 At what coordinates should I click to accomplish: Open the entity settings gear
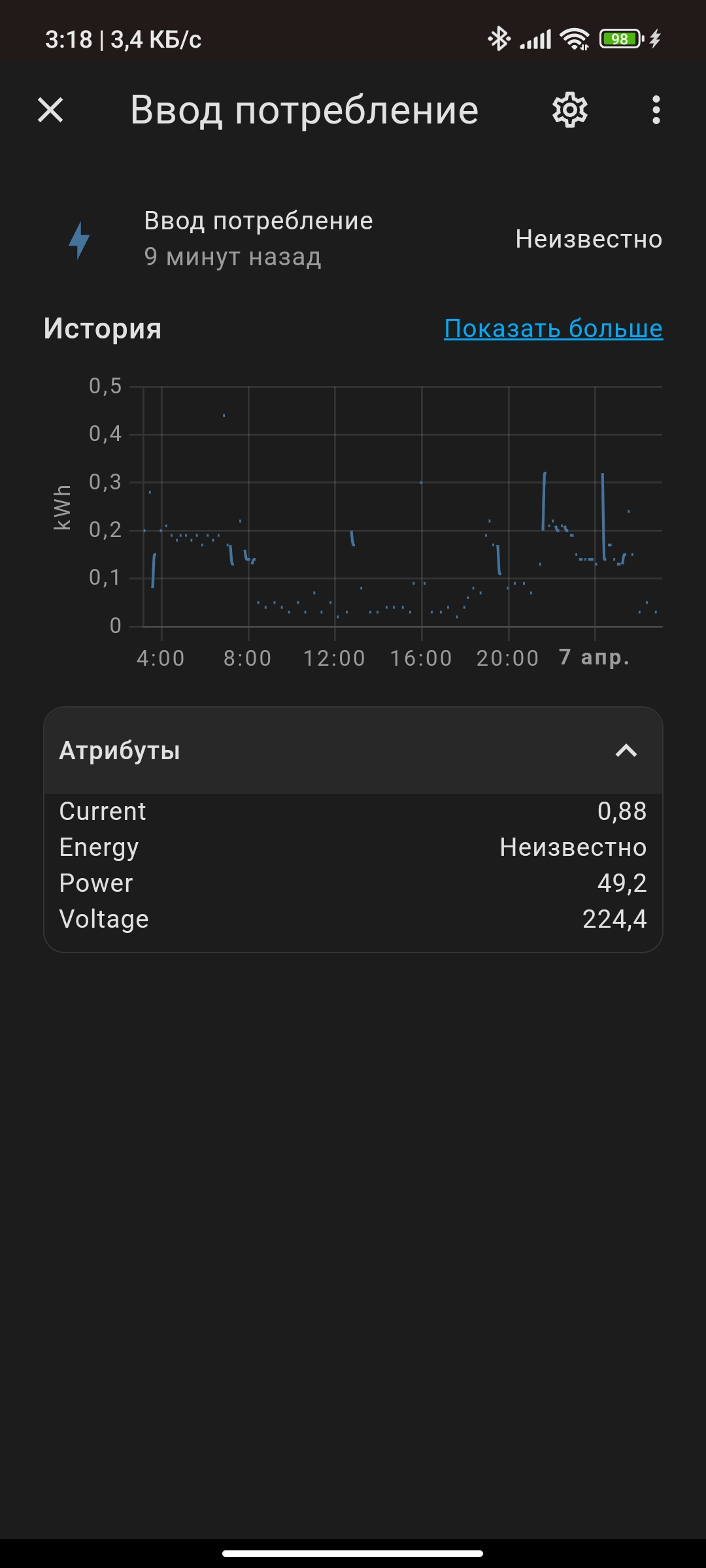pos(570,110)
